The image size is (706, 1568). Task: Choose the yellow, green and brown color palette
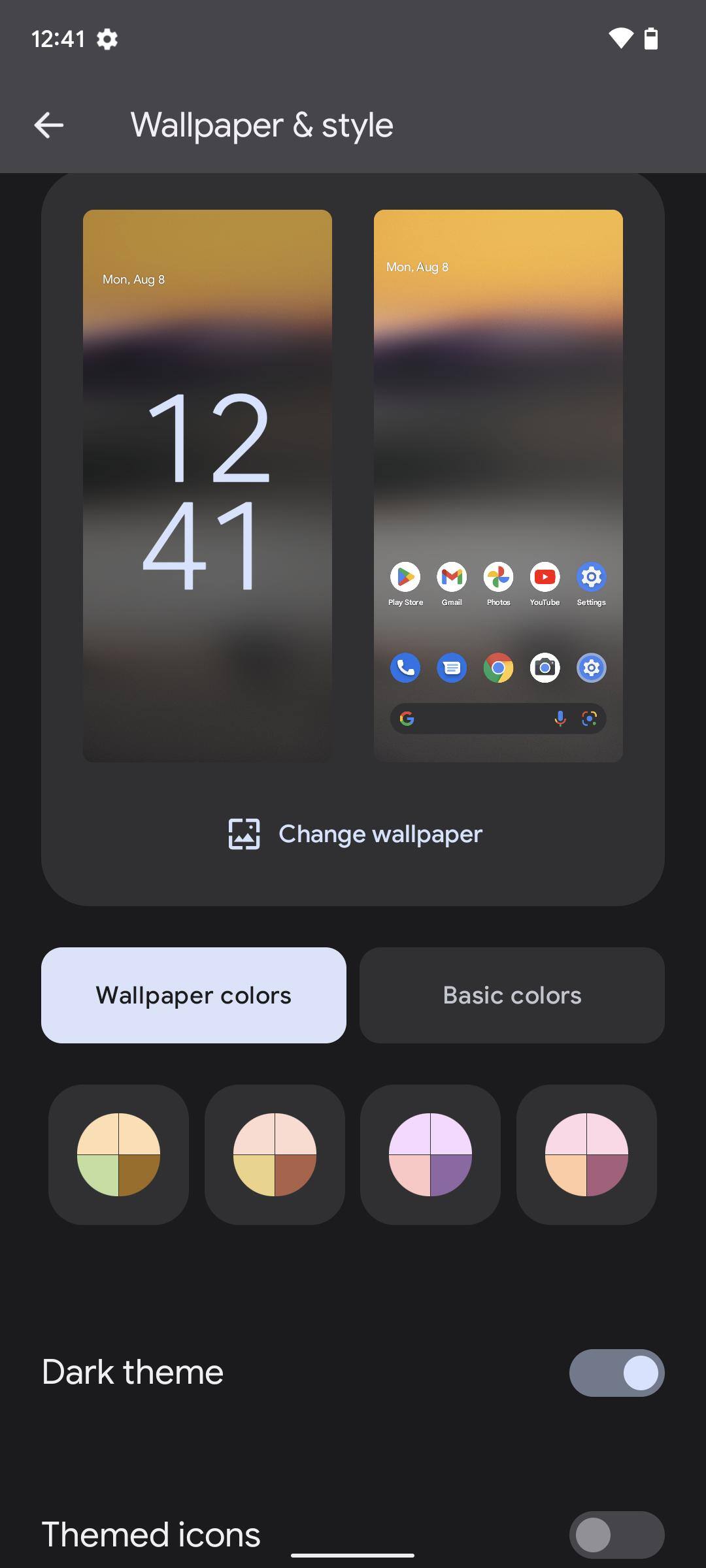118,1154
